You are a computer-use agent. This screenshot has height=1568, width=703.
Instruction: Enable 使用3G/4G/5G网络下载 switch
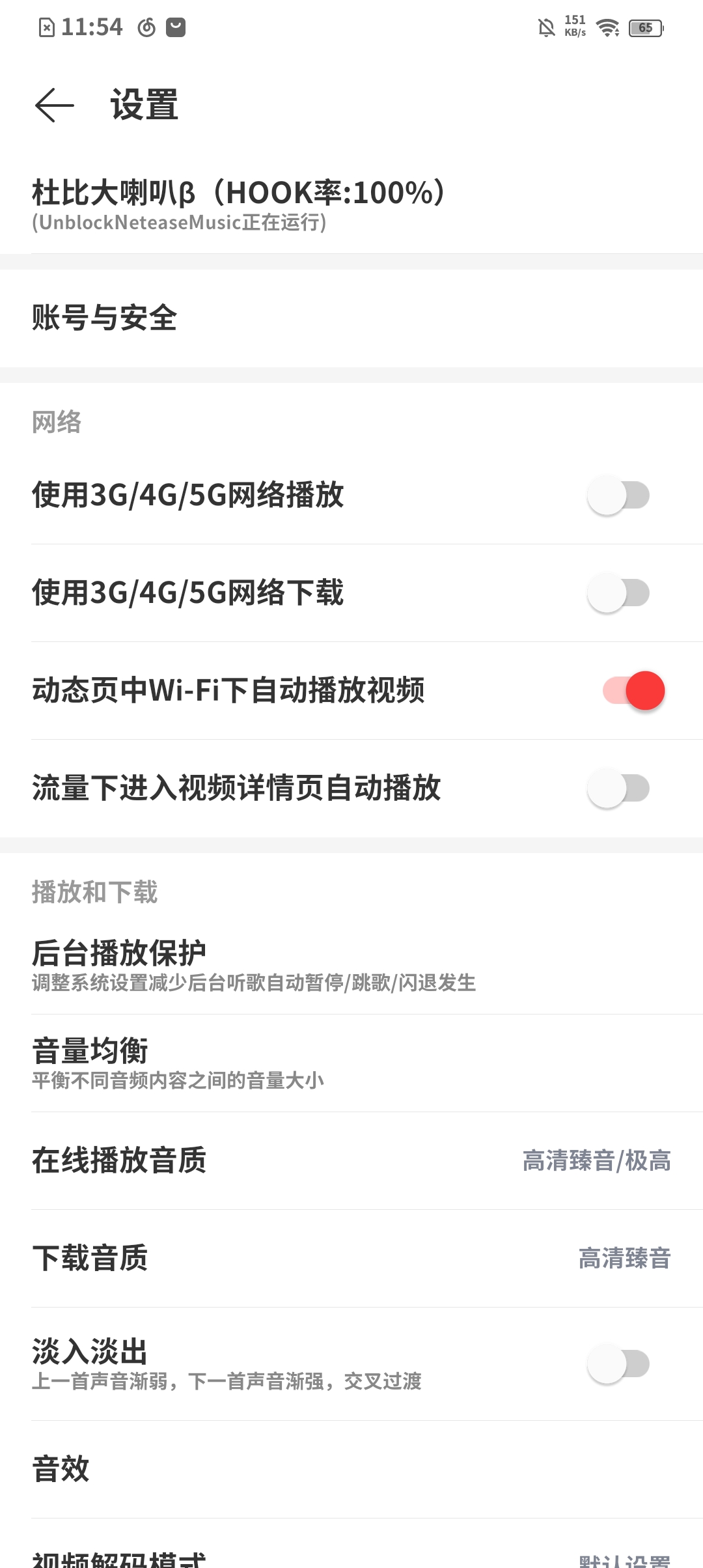coord(619,593)
